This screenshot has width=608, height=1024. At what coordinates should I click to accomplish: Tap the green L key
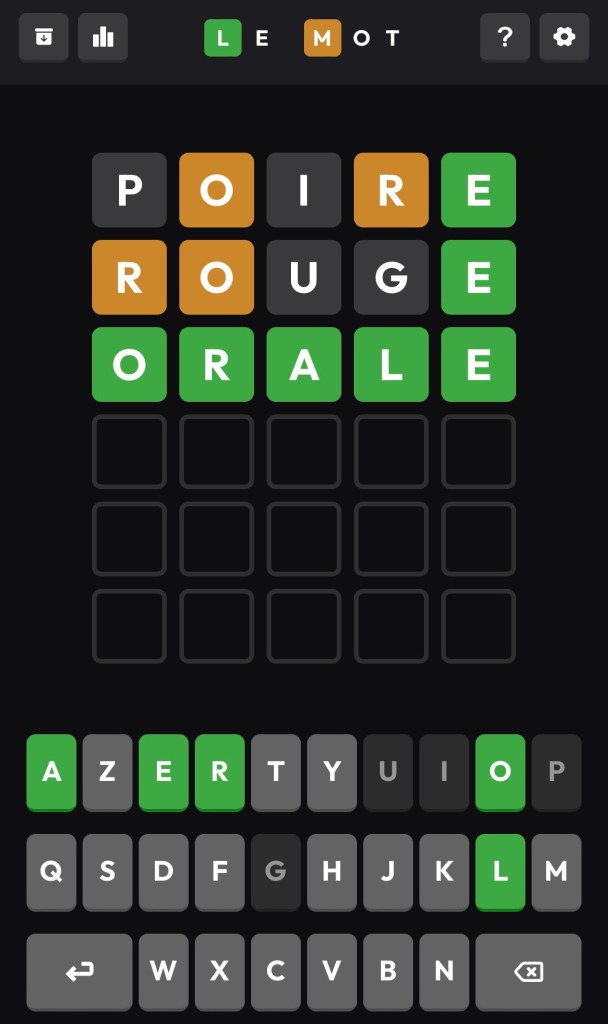tap(500, 872)
